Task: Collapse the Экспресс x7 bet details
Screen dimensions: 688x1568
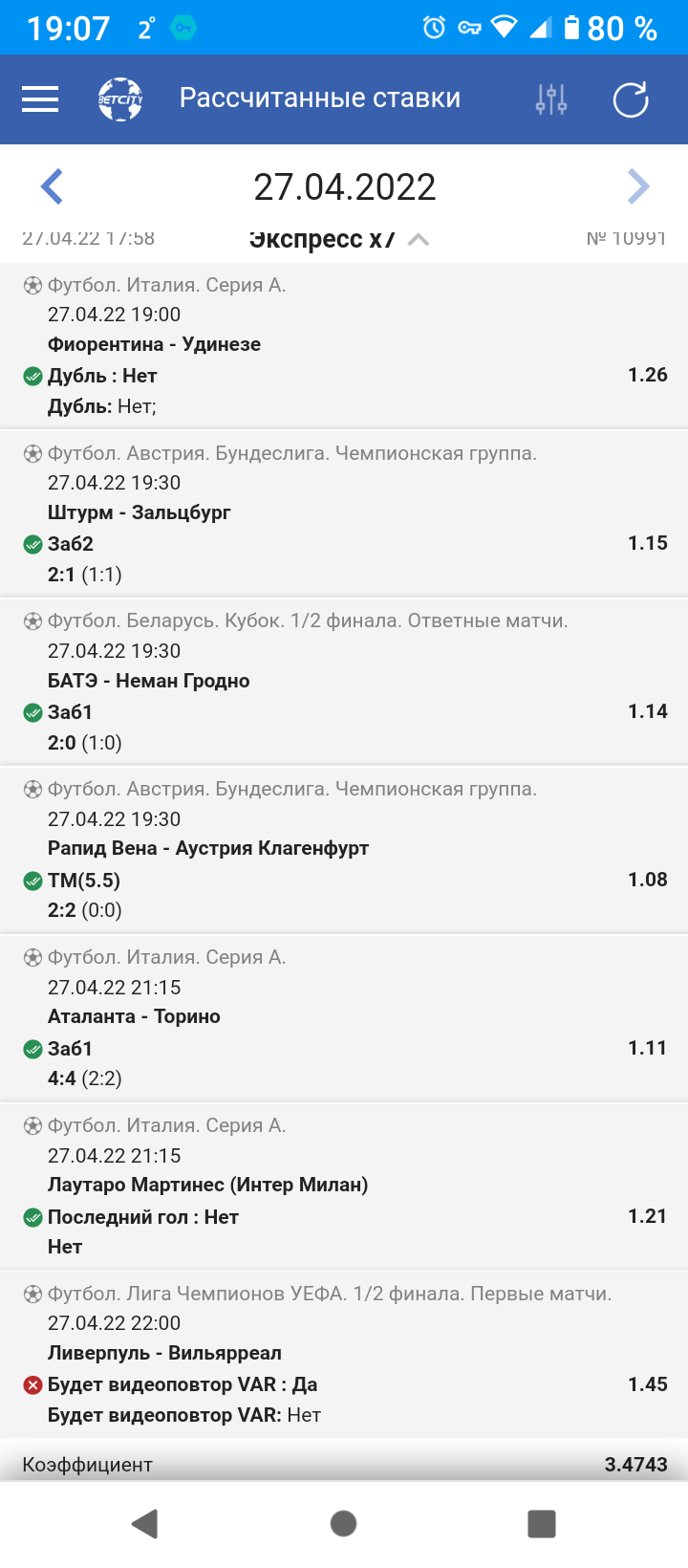Action: click(418, 240)
